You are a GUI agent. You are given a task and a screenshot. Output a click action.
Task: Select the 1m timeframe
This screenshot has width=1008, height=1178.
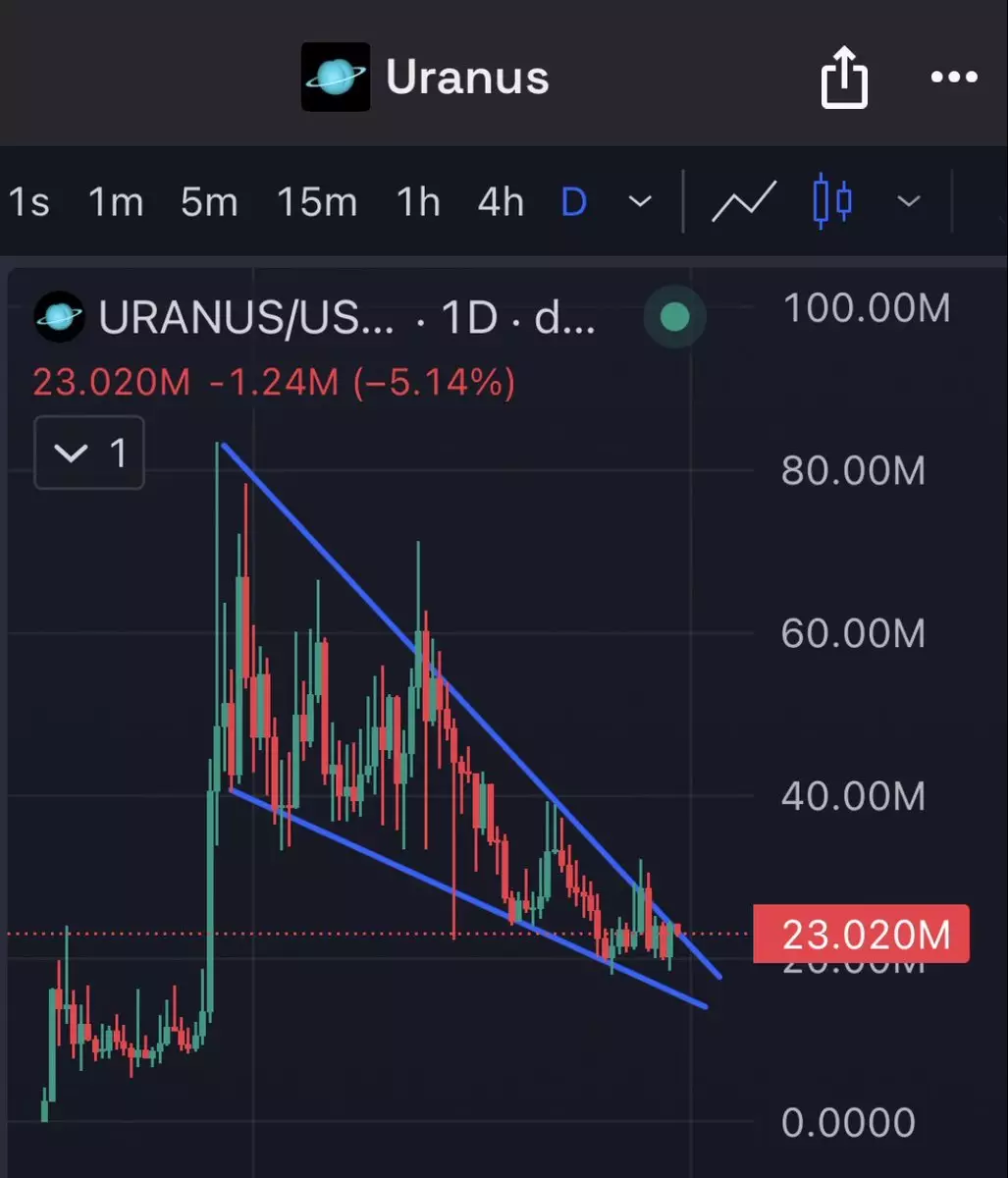pyautogui.click(x=116, y=202)
